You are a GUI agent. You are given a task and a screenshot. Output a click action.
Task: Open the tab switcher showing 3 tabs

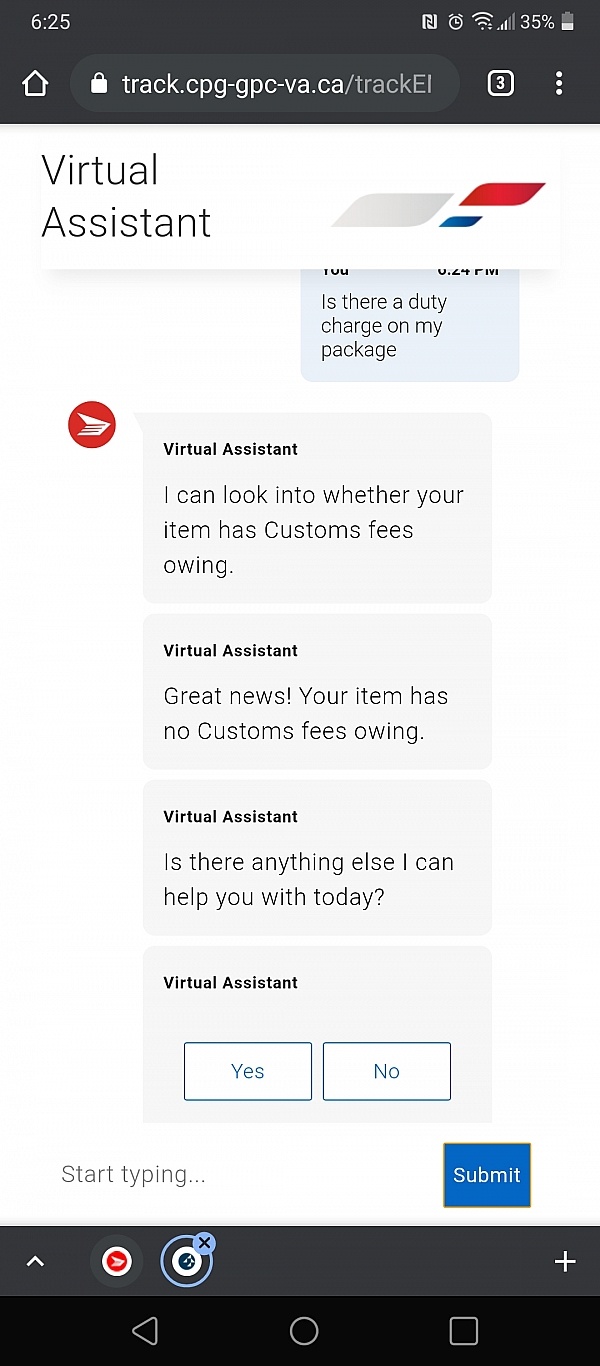pos(500,84)
